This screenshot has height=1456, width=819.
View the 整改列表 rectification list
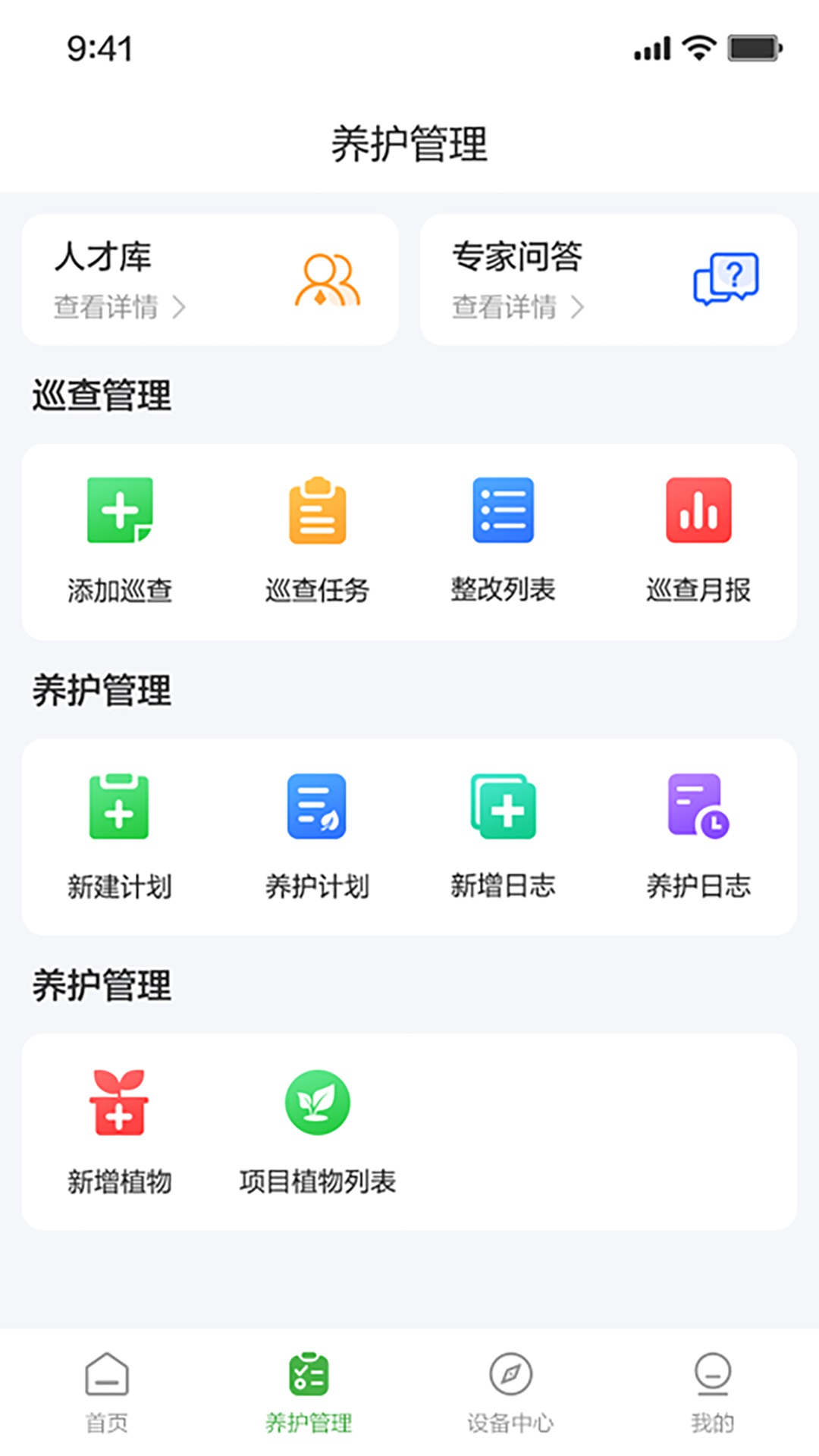point(503,540)
